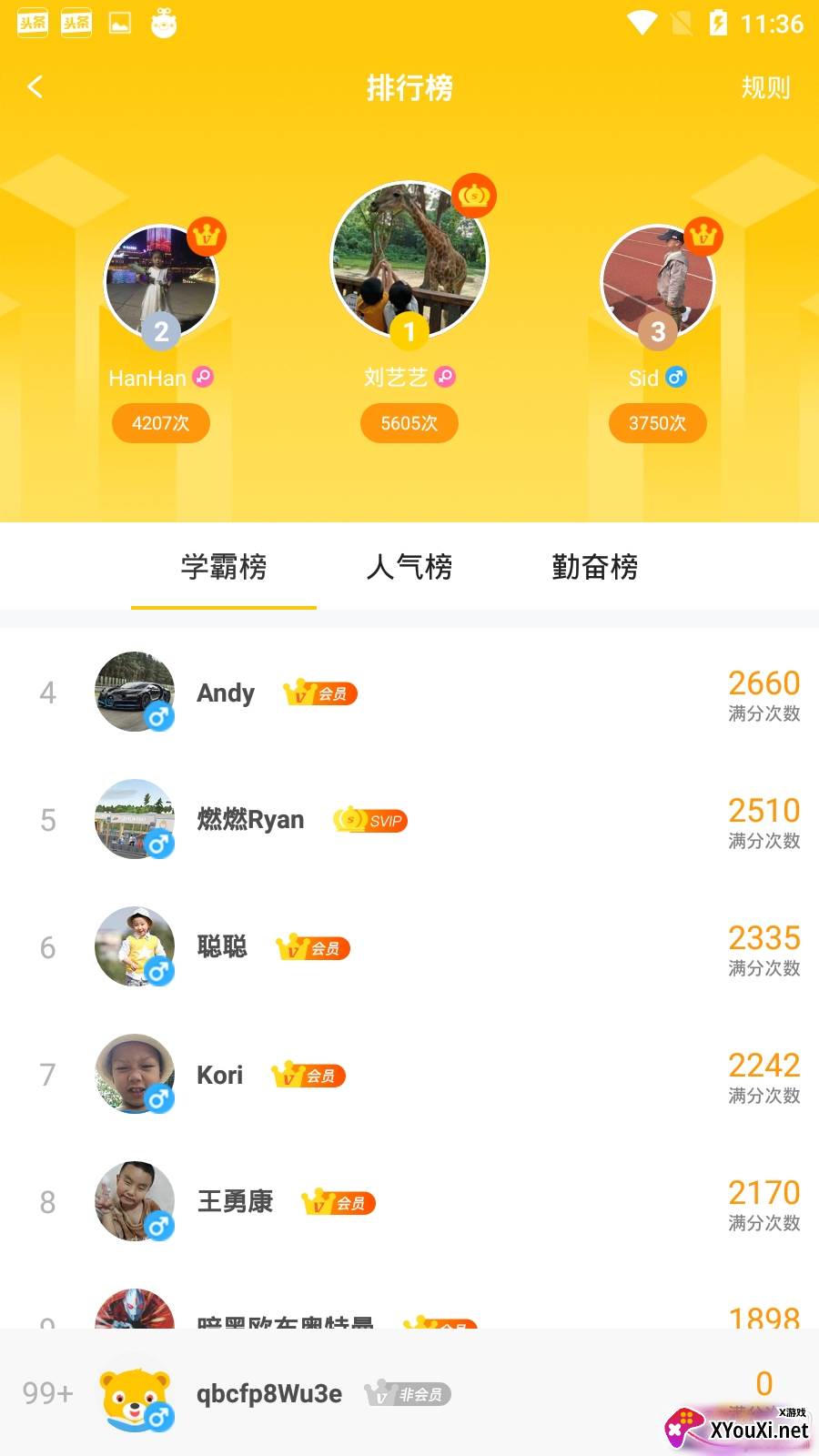819x1456 pixels.
Task: Open 燃燃Ryan's ranking row
Action: click(x=409, y=821)
